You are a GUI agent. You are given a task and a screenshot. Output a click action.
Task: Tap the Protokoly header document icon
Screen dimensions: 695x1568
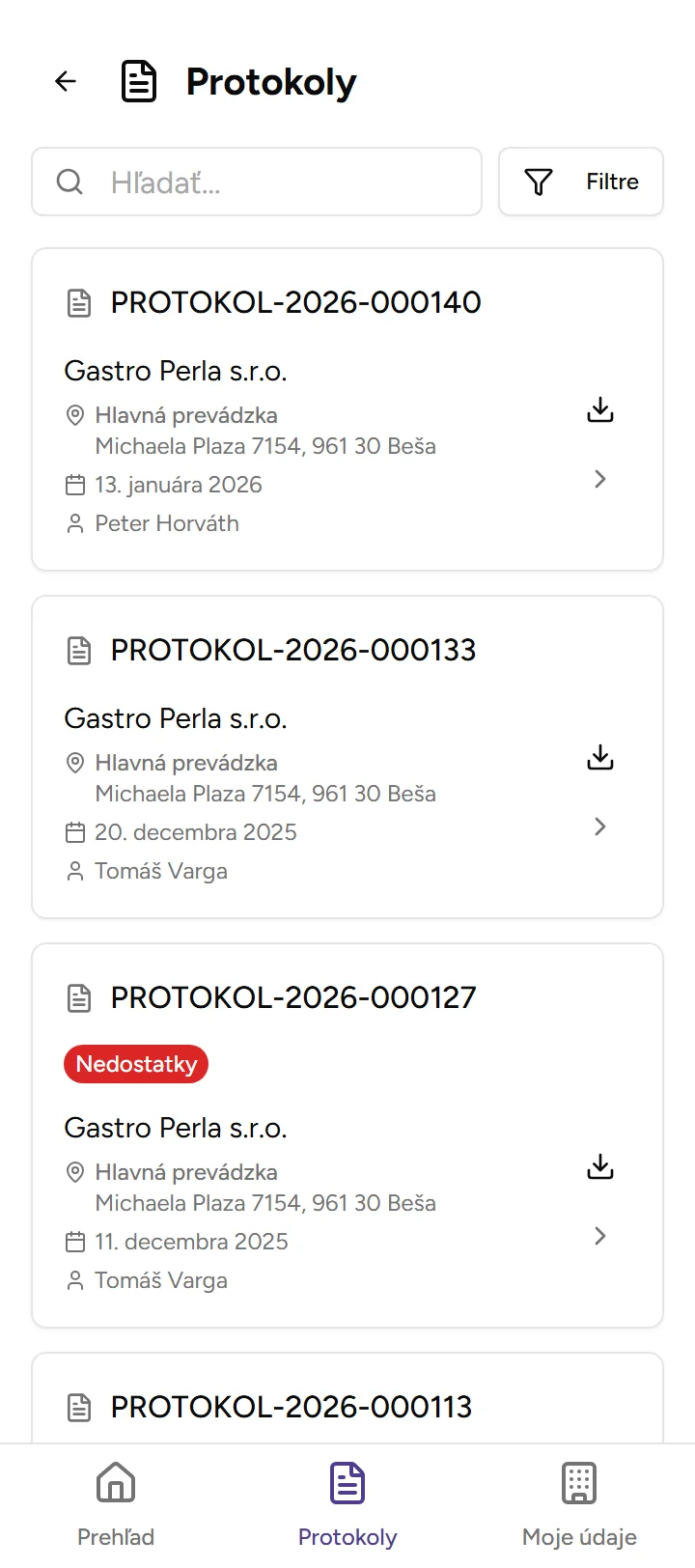coord(139,81)
